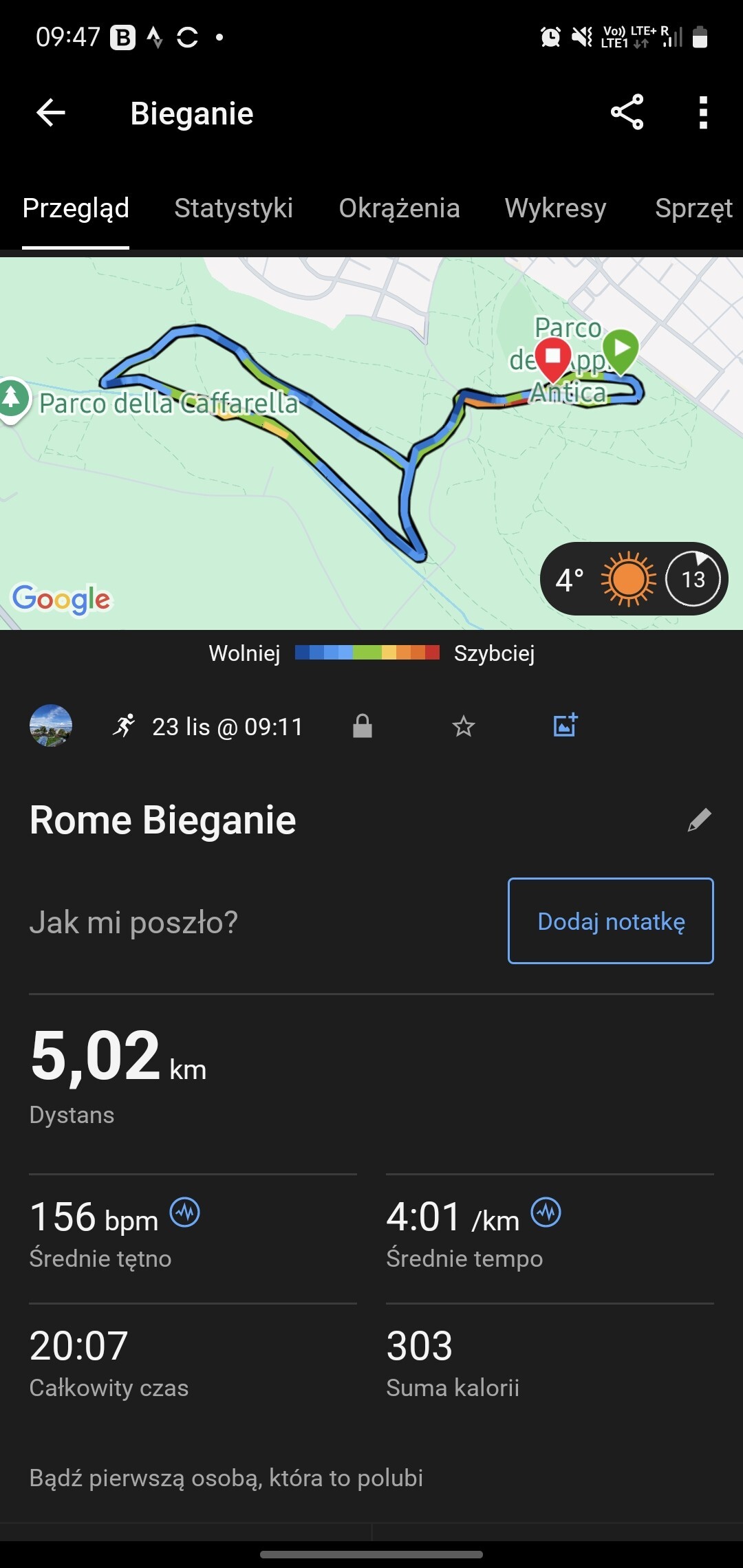743x1568 pixels.
Task: Tap the Dodaj notatkę button
Action: pos(610,921)
